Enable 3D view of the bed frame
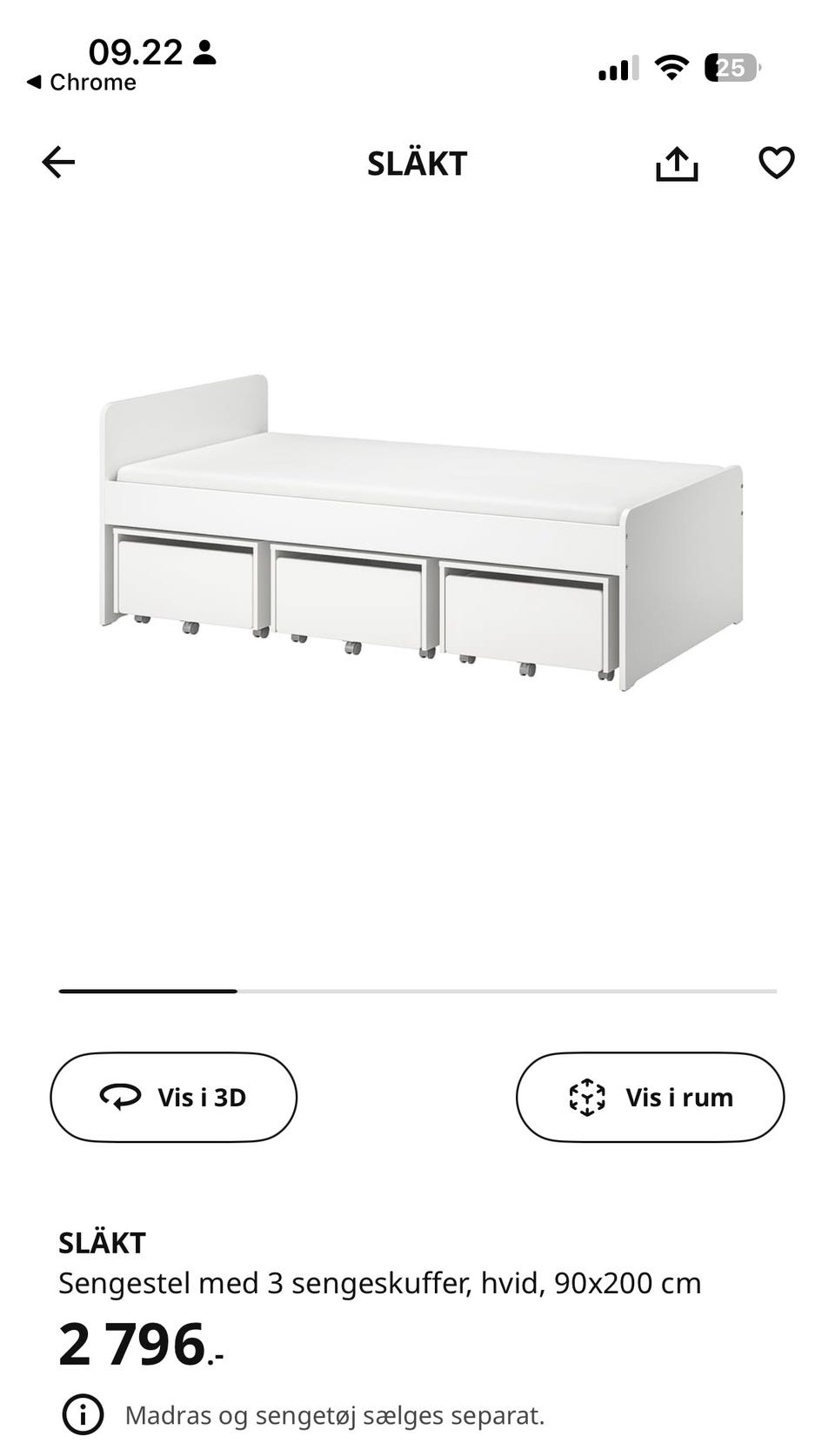 tap(172, 1097)
